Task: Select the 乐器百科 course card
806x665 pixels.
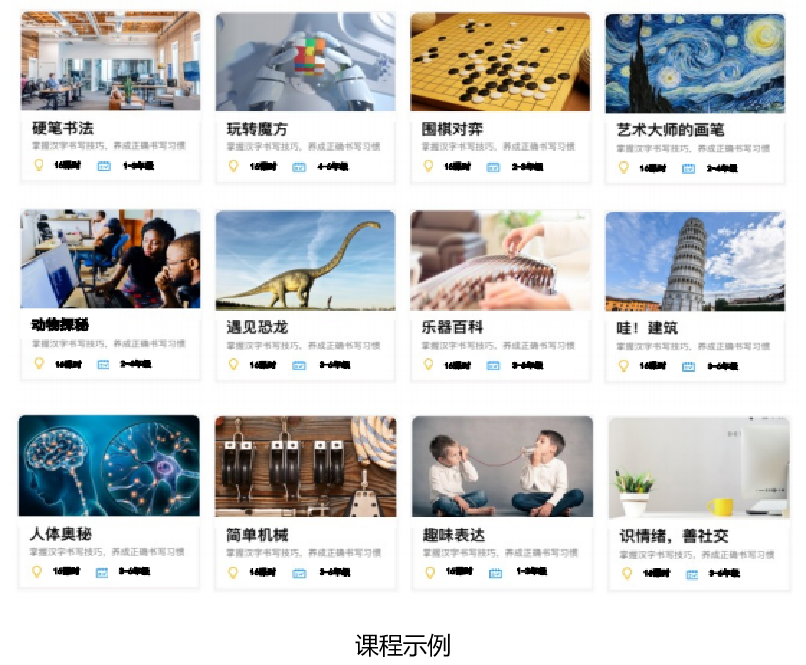Action: click(x=500, y=294)
